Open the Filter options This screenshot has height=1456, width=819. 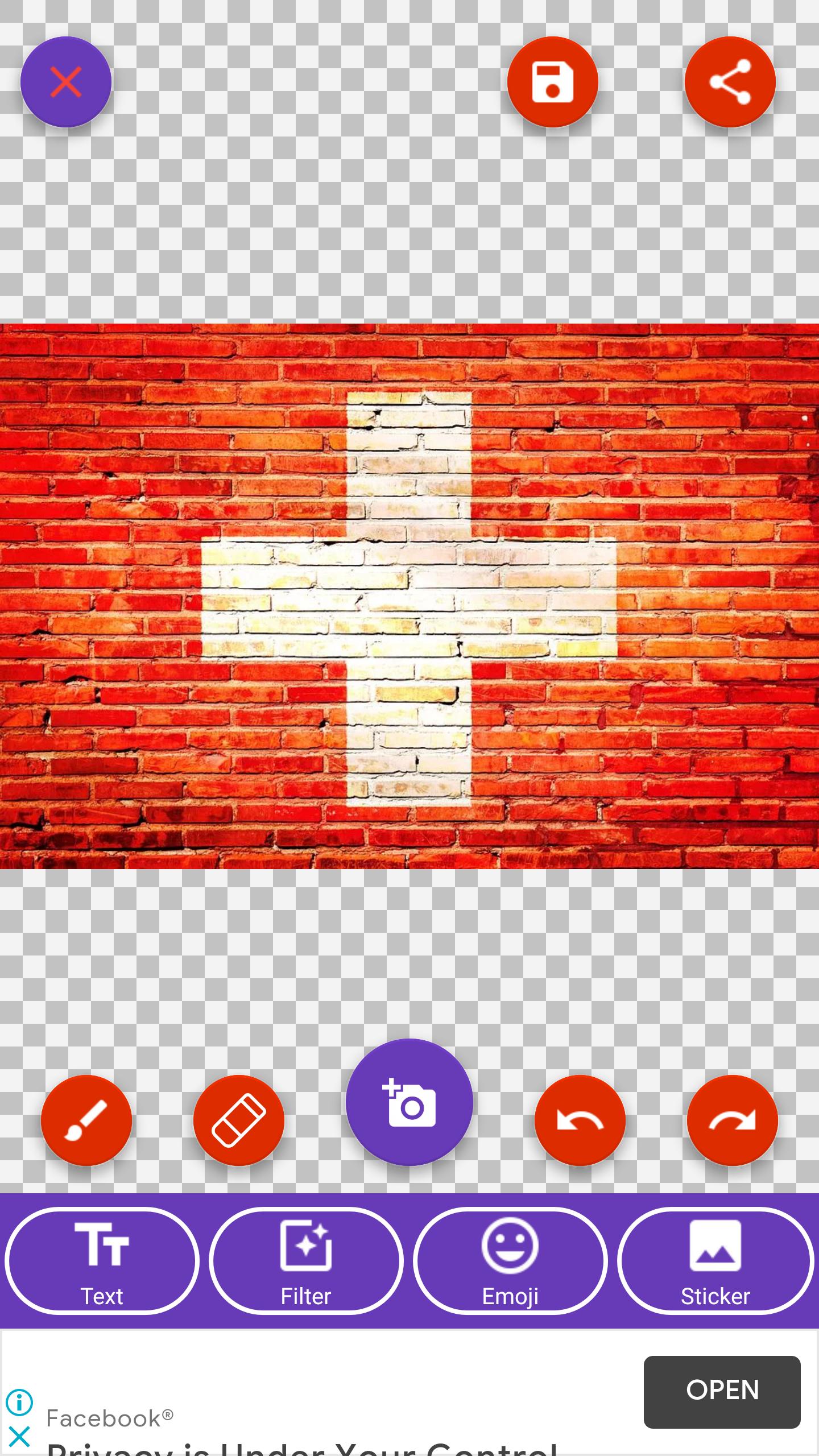pos(306,1261)
